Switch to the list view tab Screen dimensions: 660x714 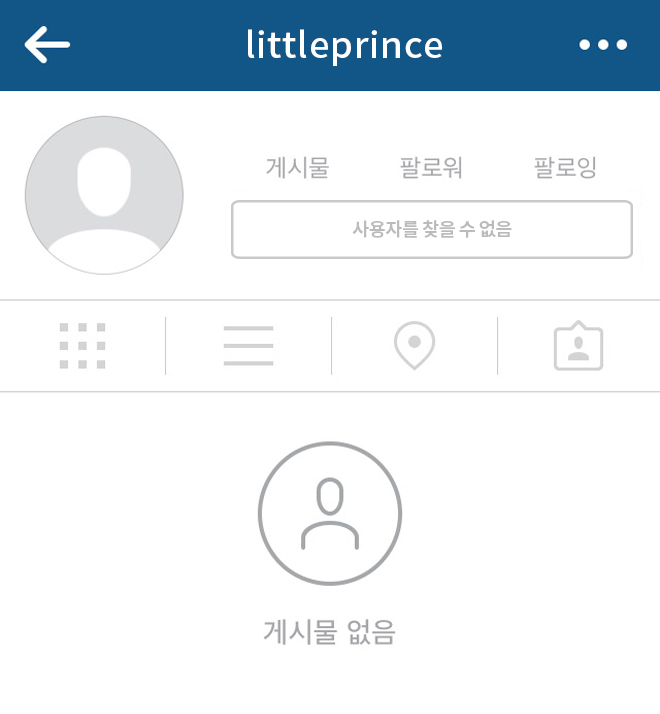pos(248,346)
